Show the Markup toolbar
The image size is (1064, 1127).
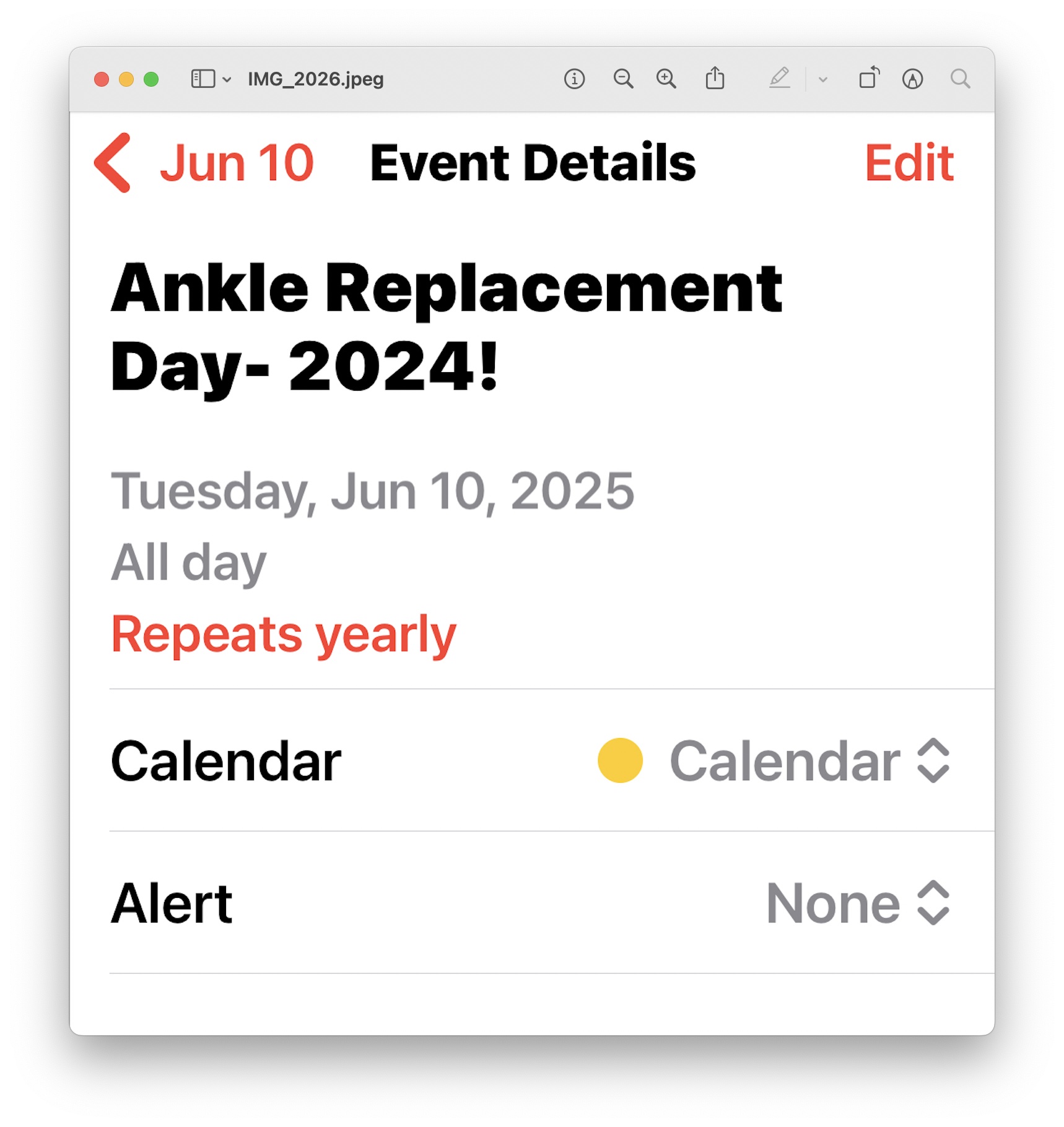pos(912,79)
